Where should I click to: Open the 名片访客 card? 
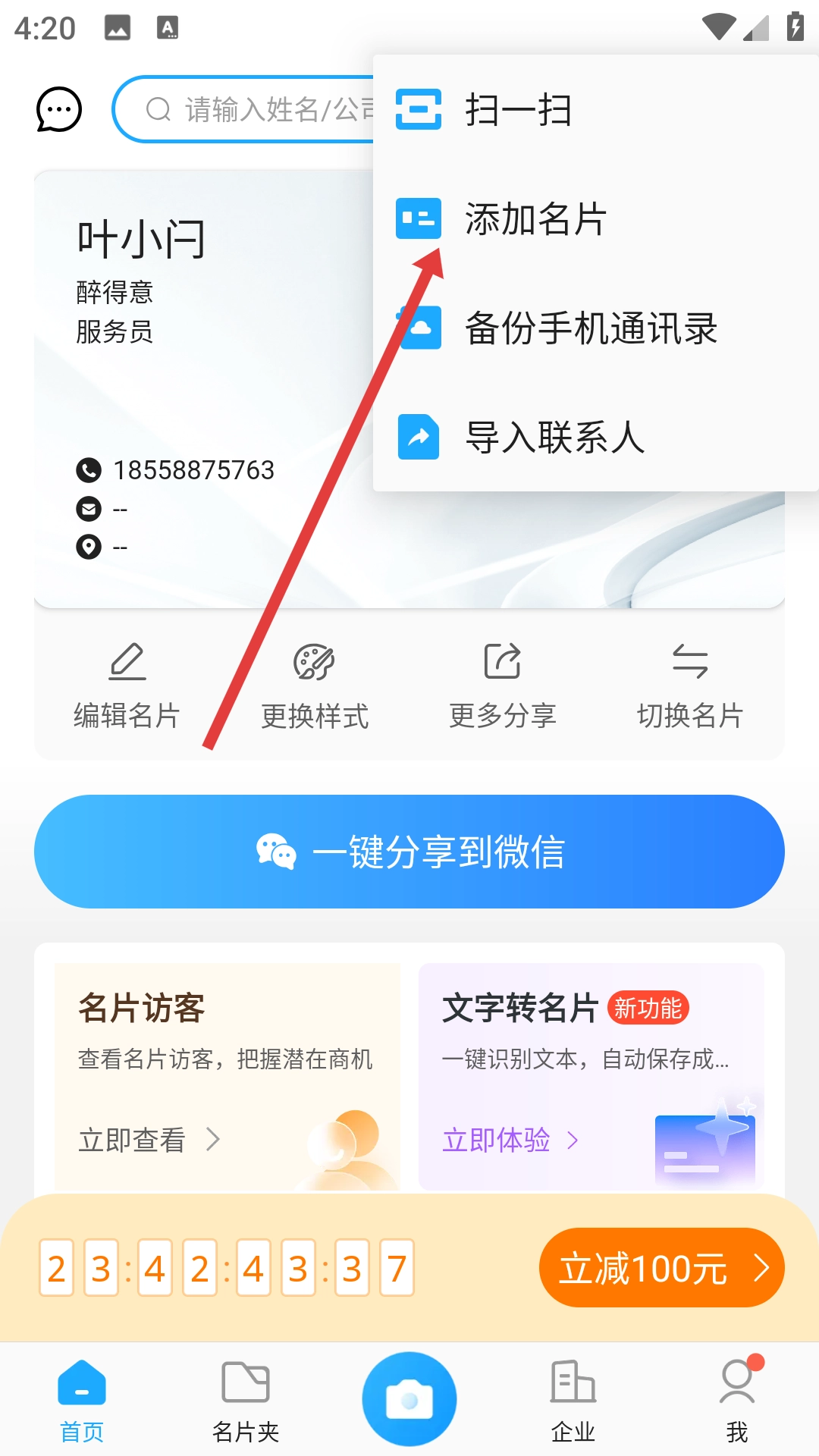coord(227,1076)
